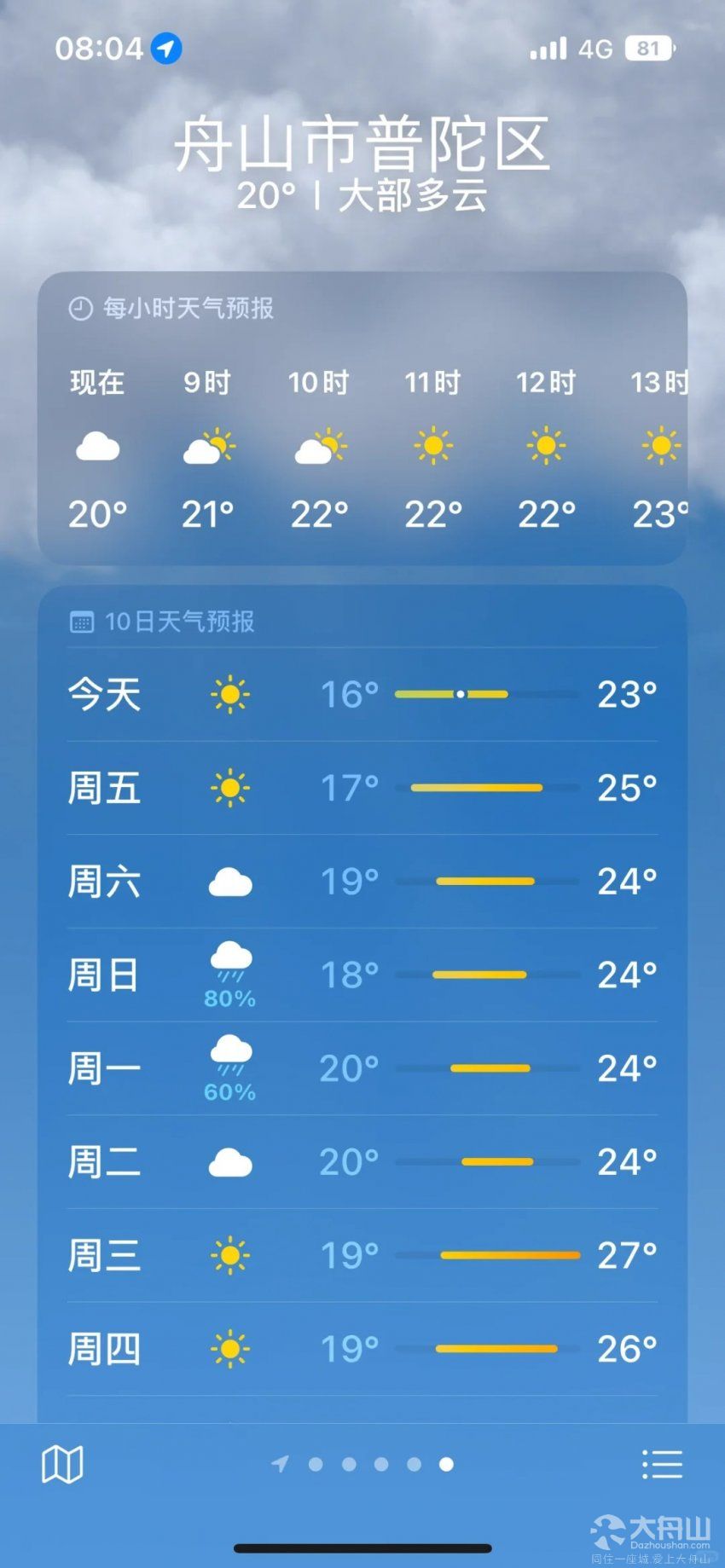Open the 周二 forecast row
725x1568 pixels.
[362, 1162]
